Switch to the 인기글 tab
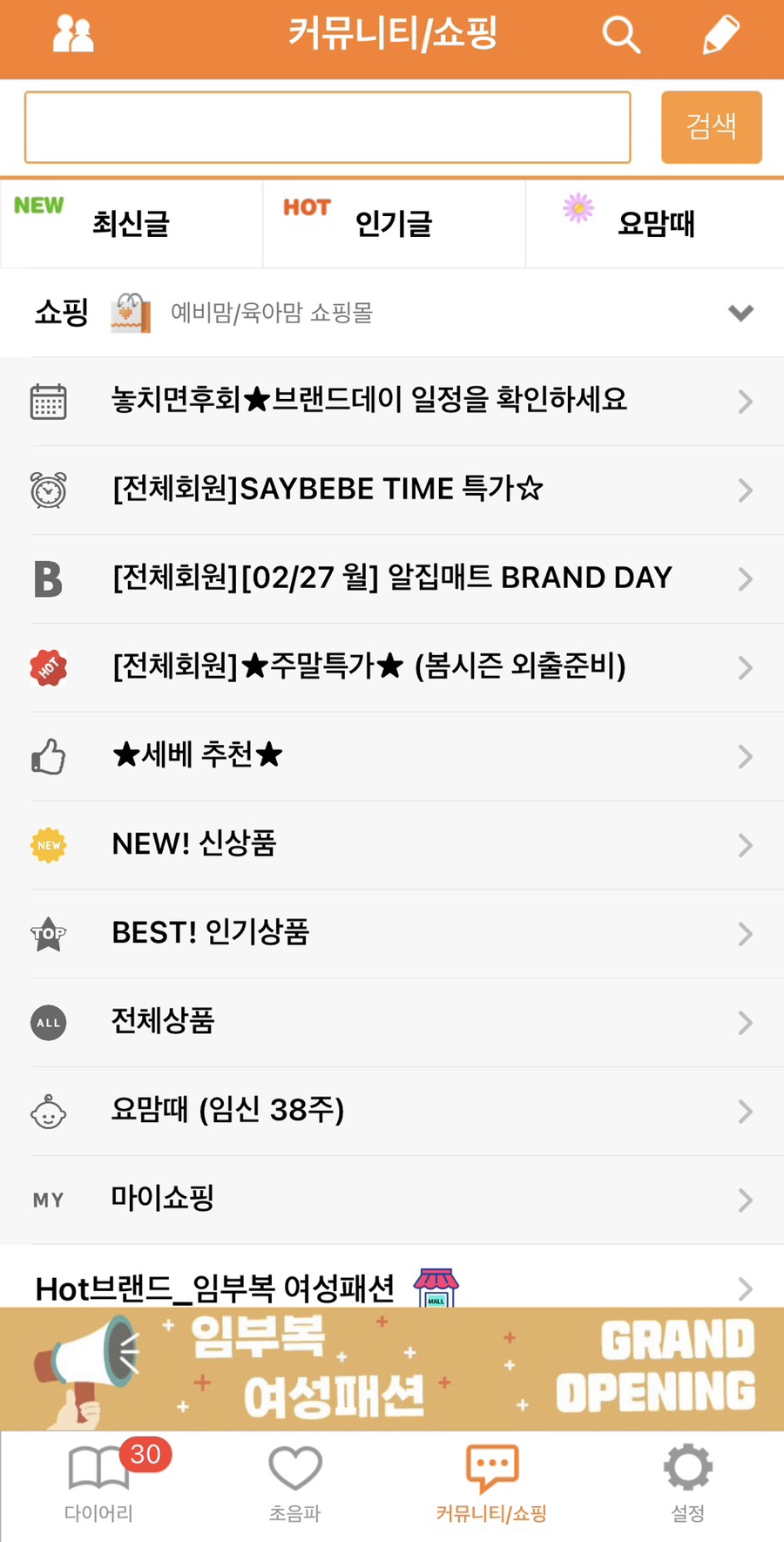 (394, 224)
